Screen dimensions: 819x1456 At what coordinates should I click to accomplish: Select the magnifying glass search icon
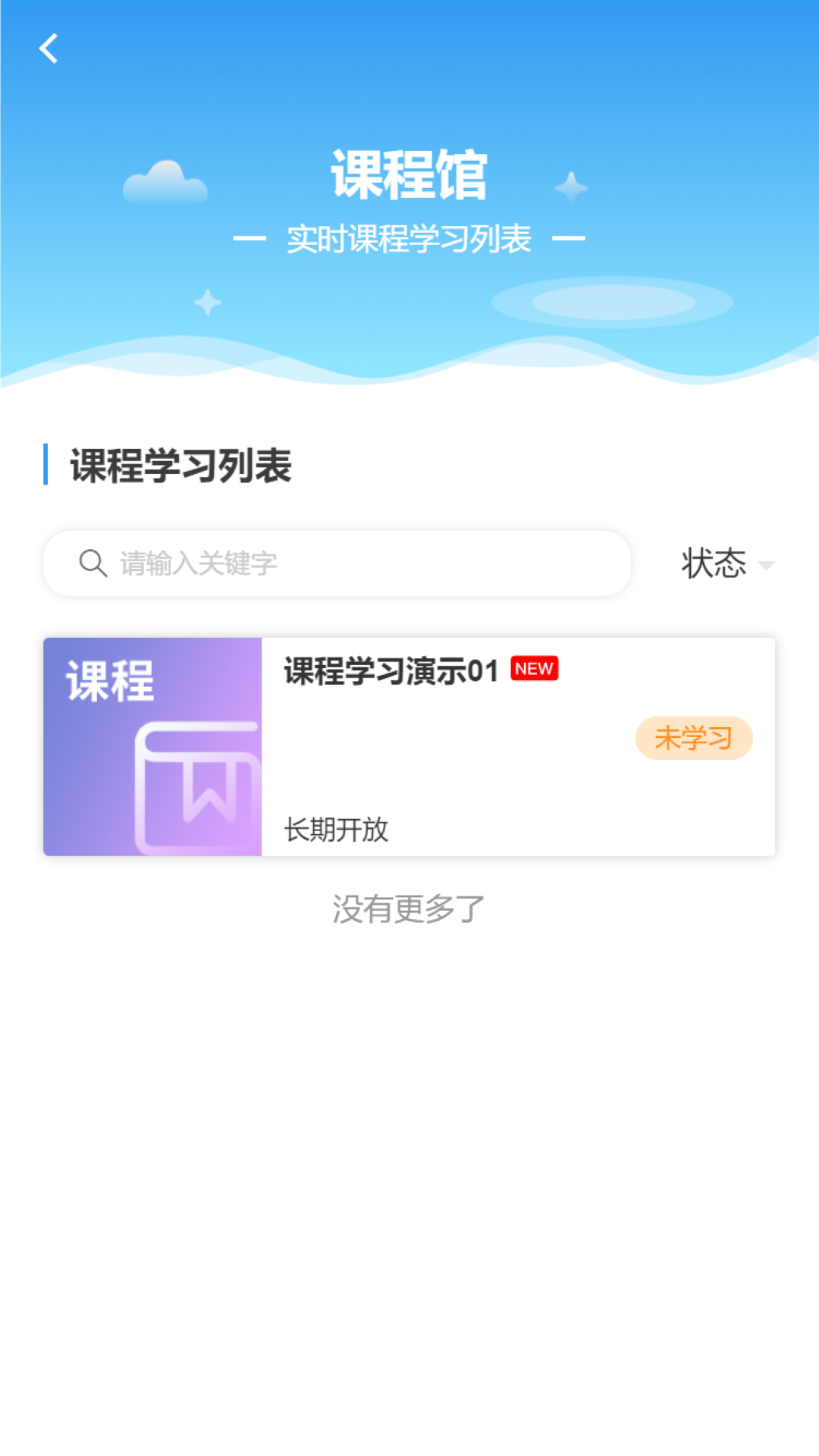(92, 563)
